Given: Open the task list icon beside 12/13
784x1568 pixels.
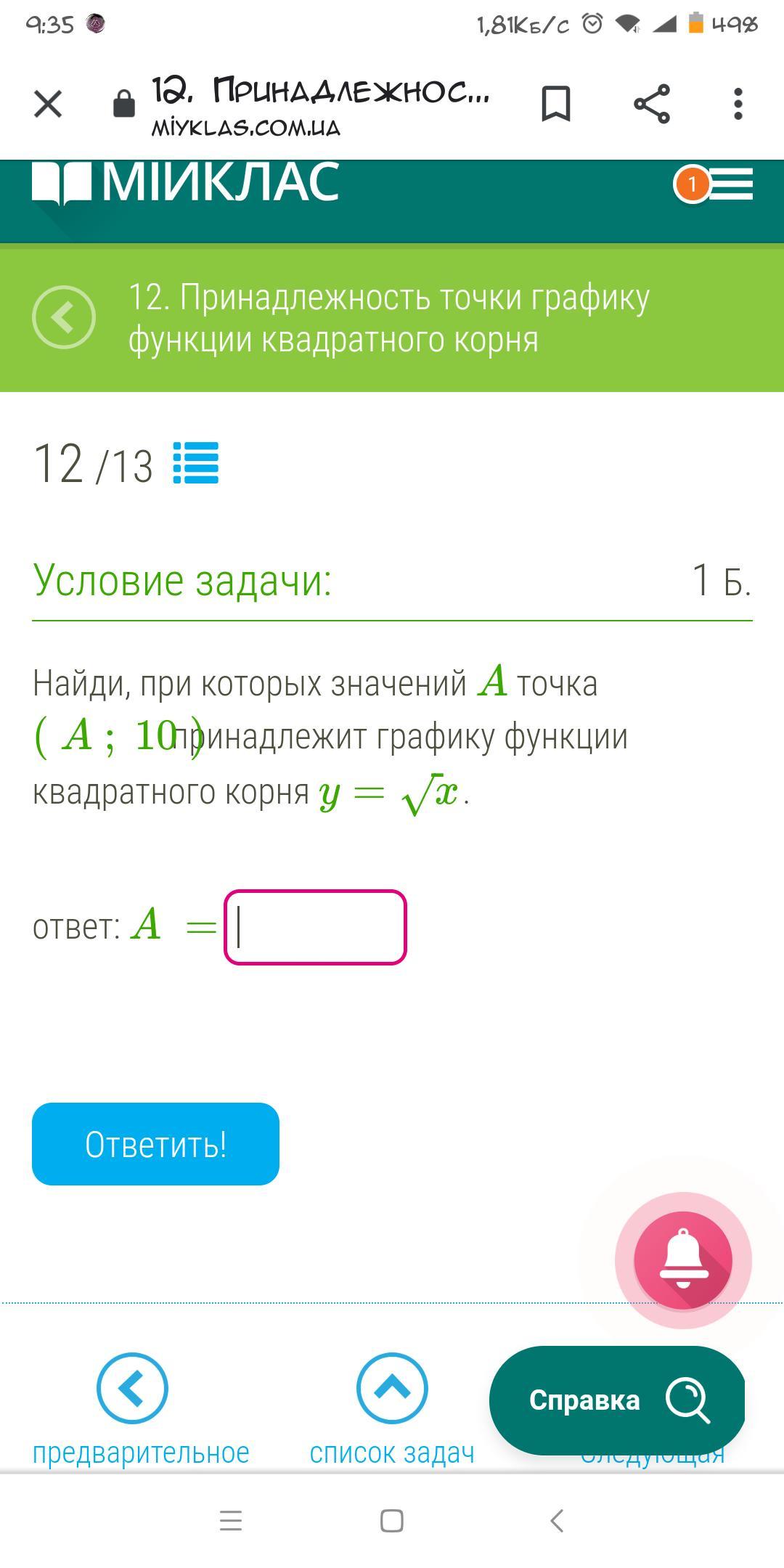Looking at the screenshot, I should pyautogui.click(x=196, y=462).
